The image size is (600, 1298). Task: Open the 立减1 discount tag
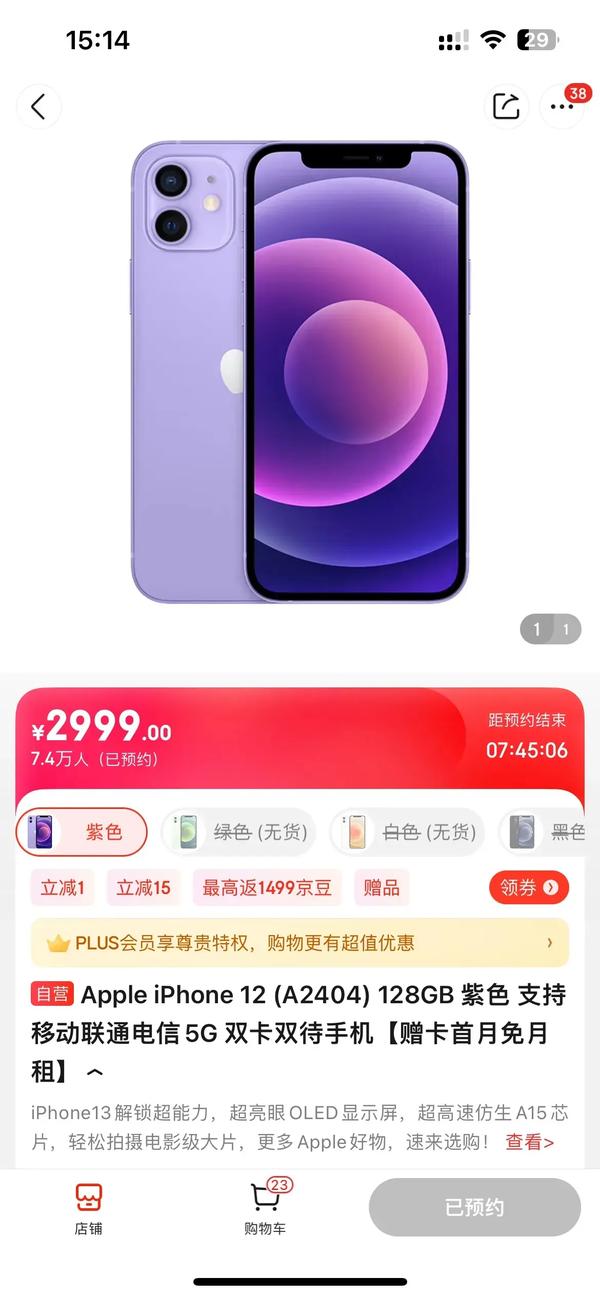pyautogui.click(x=62, y=888)
